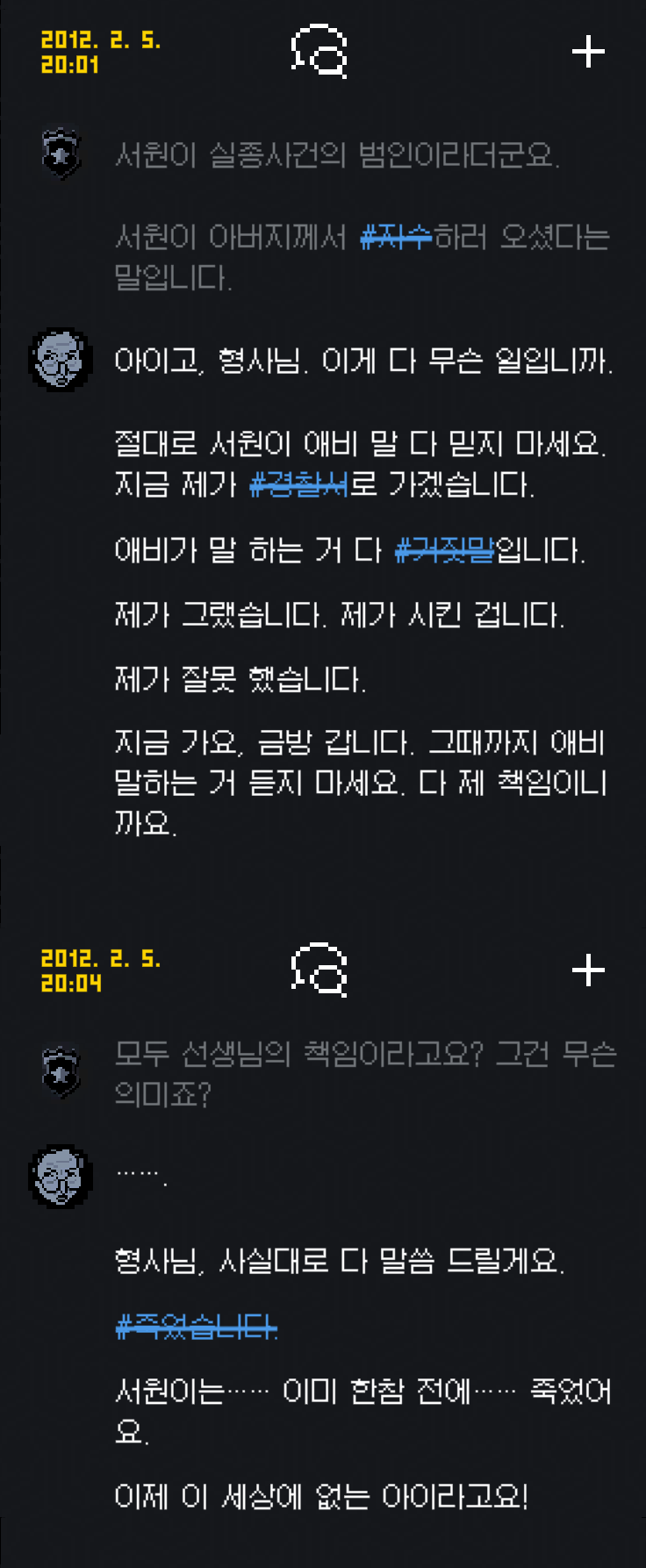Tap the plus icon for the 20:01 record
Screen dimensions: 646x1568
[x=588, y=52]
